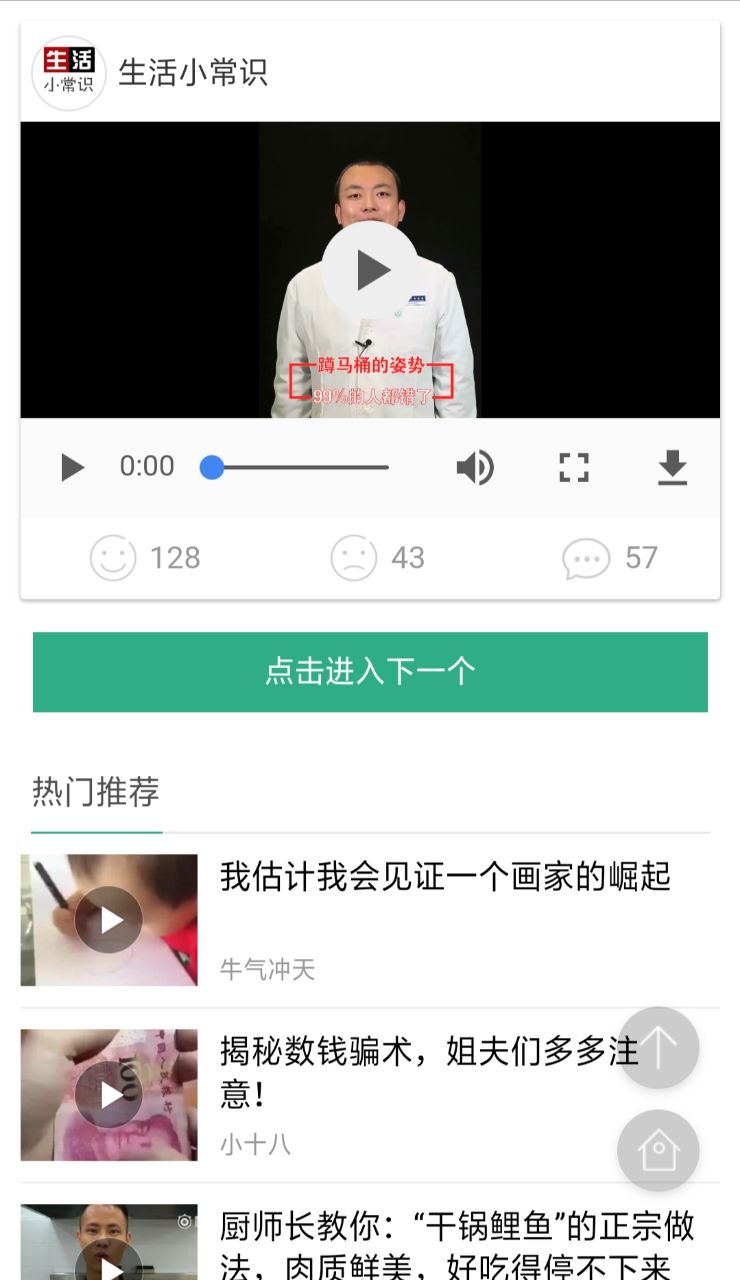Like the video with the smiley face
The image size is (740, 1280).
click(x=113, y=558)
